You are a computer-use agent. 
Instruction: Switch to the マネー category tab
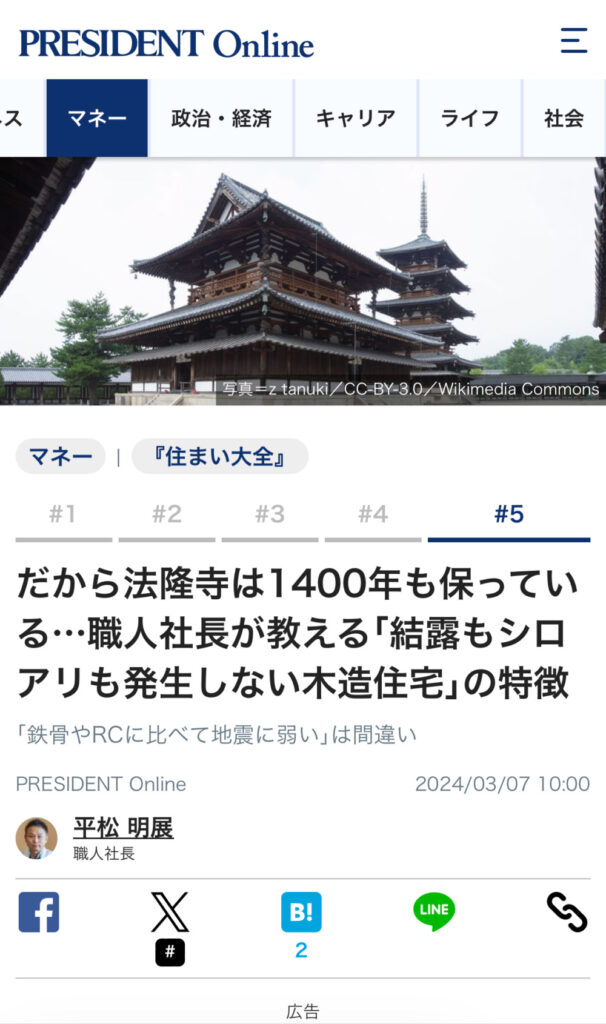coord(97,118)
